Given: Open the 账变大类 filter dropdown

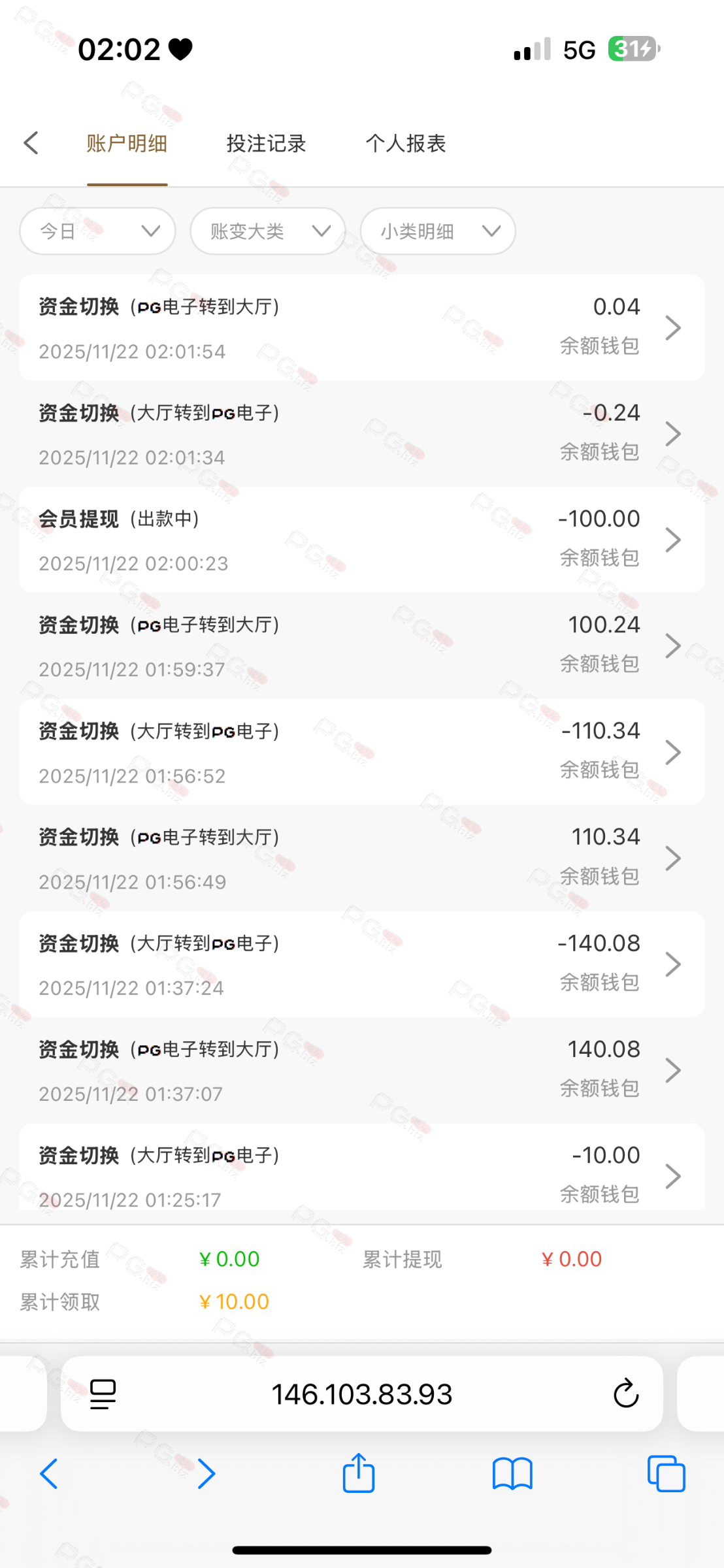Looking at the screenshot, I should 267,231.
